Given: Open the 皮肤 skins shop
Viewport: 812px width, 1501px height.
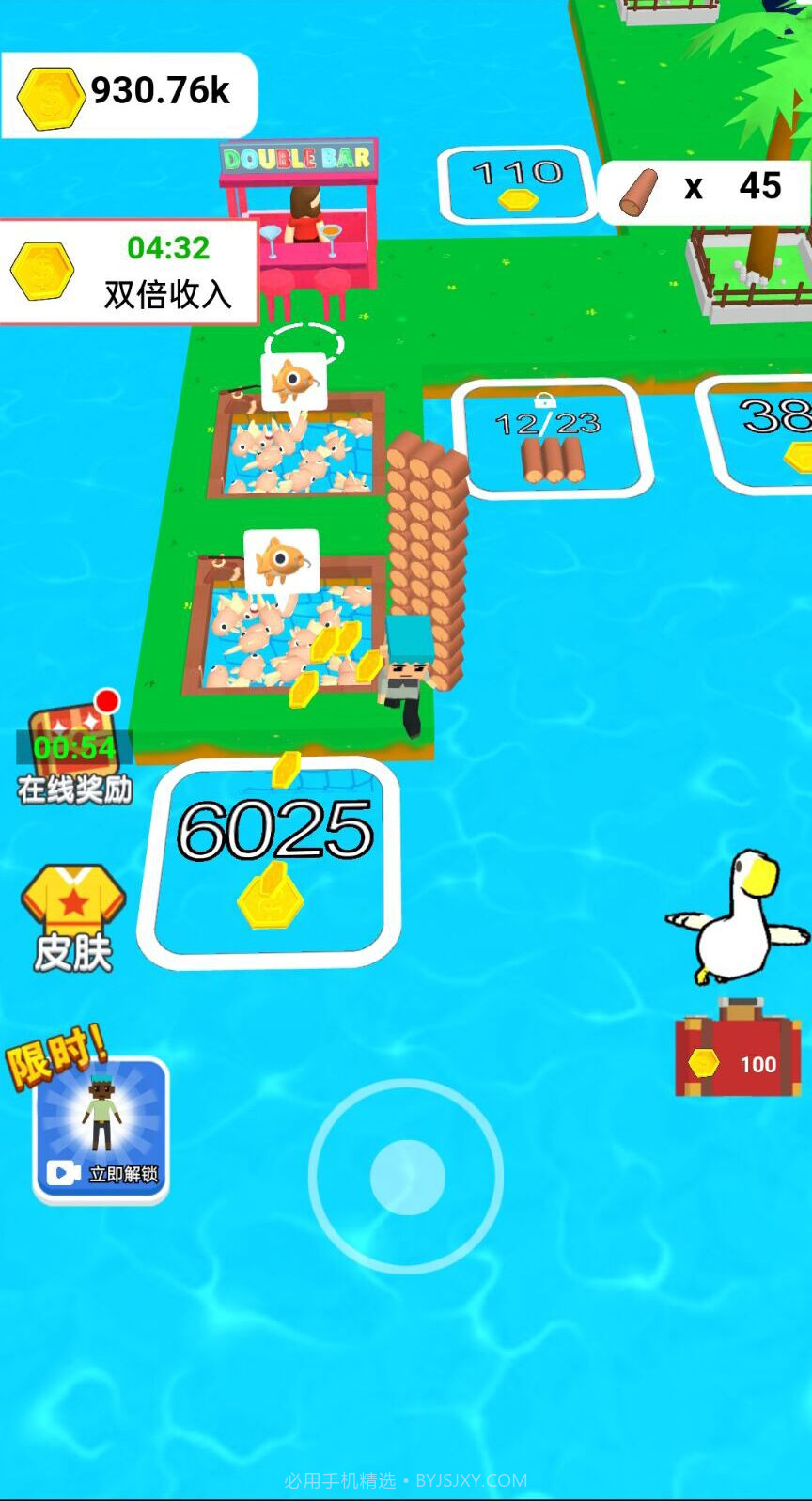Looking at the screenshot, I should (x=73, y=916).
